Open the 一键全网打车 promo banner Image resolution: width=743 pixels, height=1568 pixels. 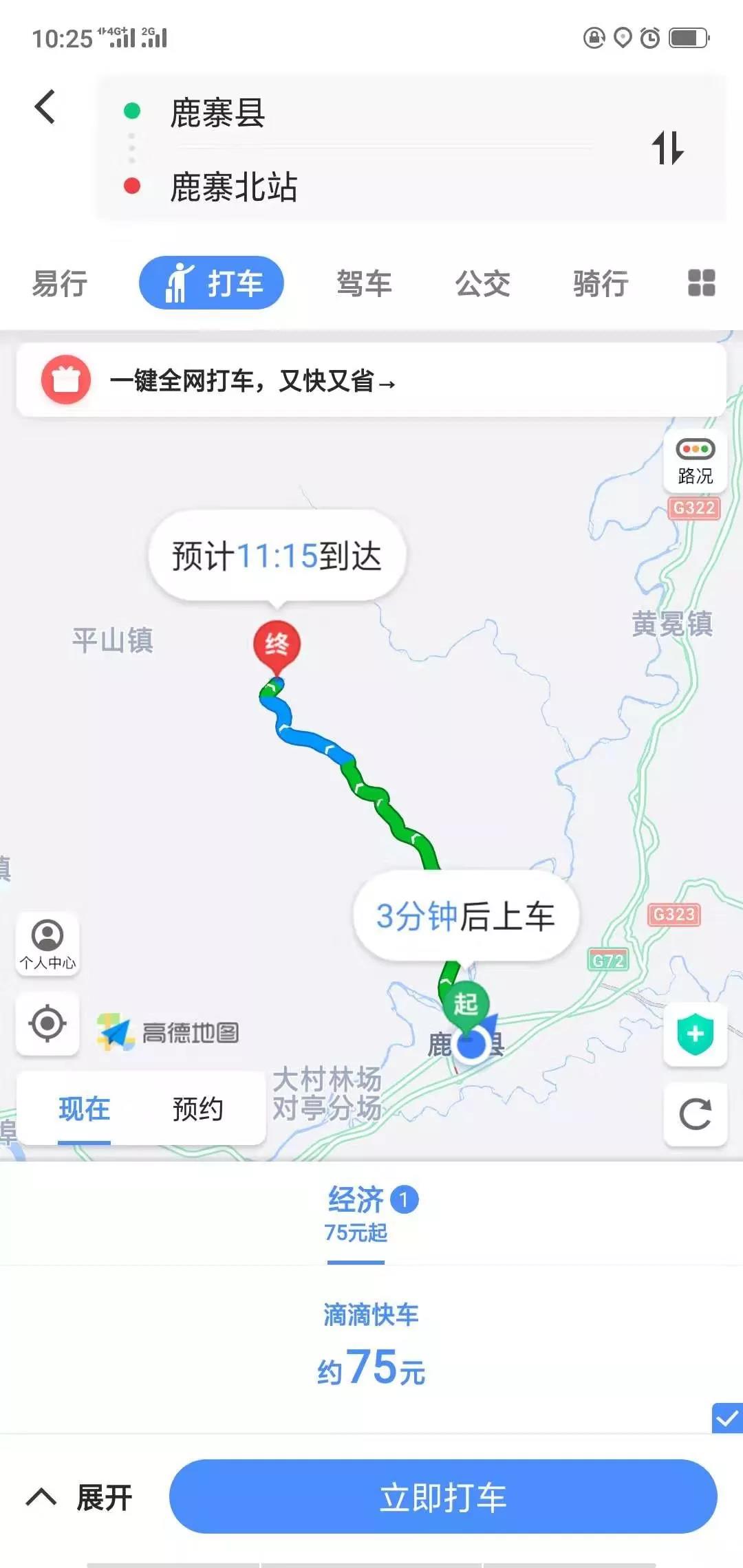(371, 380)
